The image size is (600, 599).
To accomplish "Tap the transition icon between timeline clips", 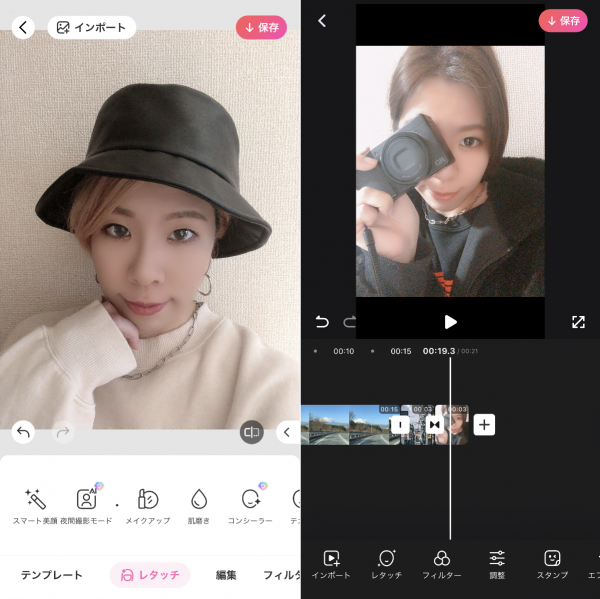I will 434,425.
